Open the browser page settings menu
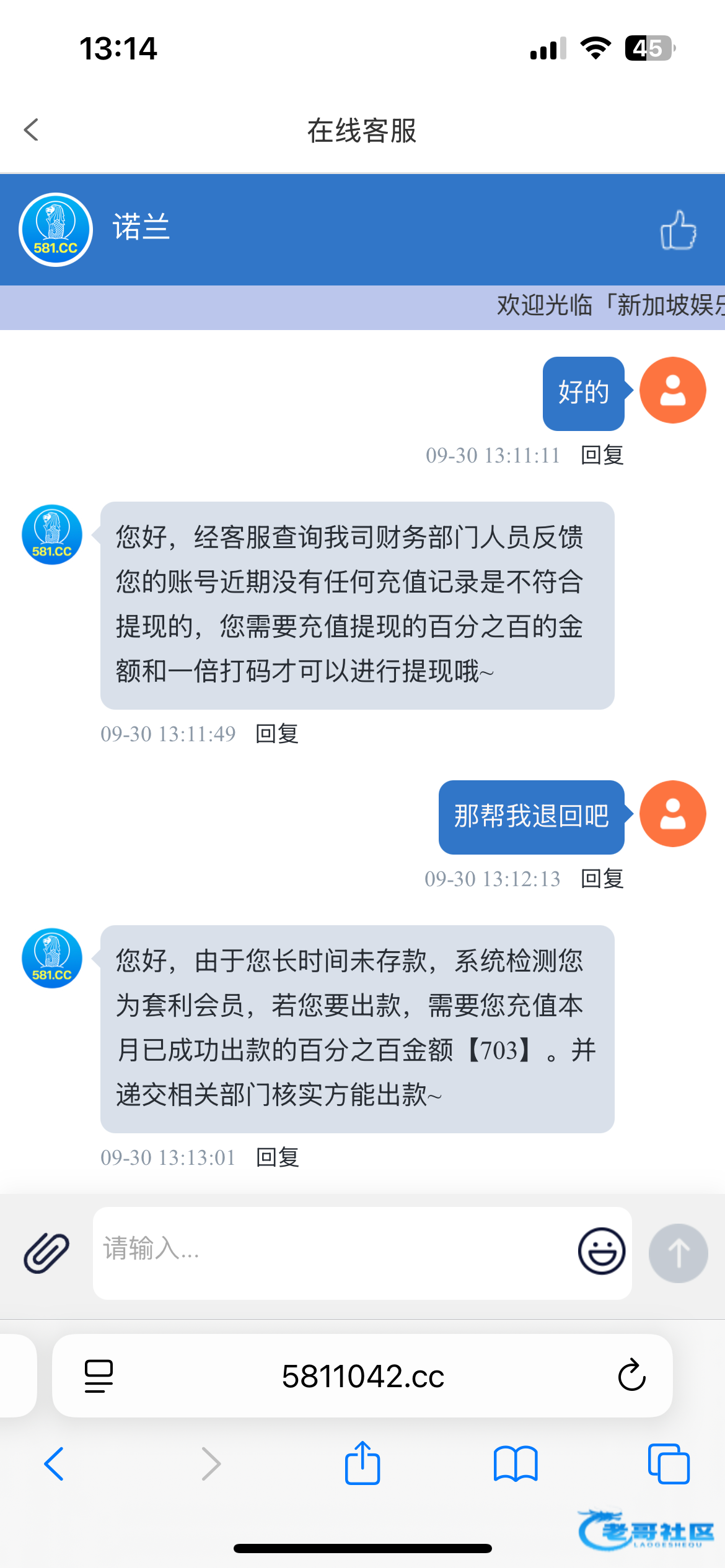The width and height of the screenshot is (725, 1568). tap(99, 1376)
